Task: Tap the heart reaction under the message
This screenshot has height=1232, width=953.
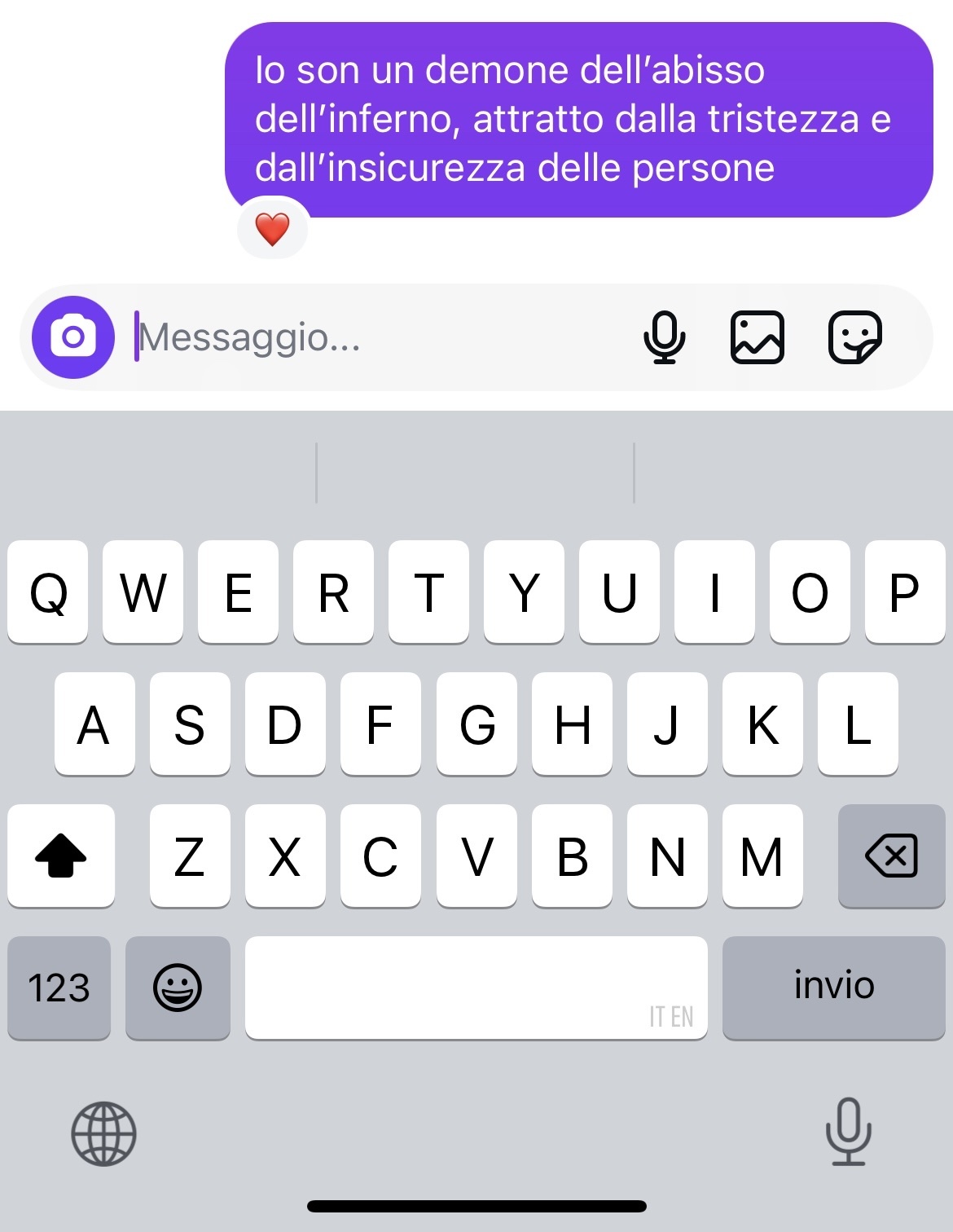Action: pos(272,230)
